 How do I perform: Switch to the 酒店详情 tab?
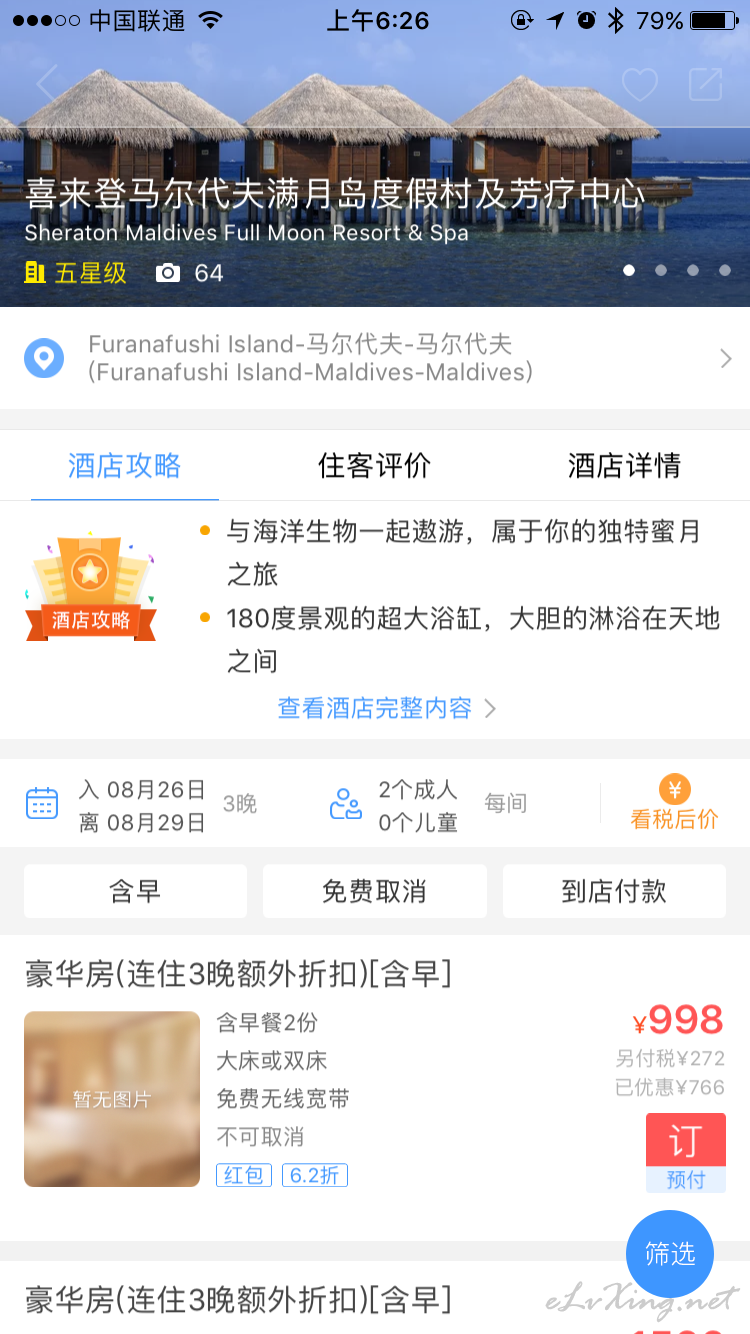(624, 465)
